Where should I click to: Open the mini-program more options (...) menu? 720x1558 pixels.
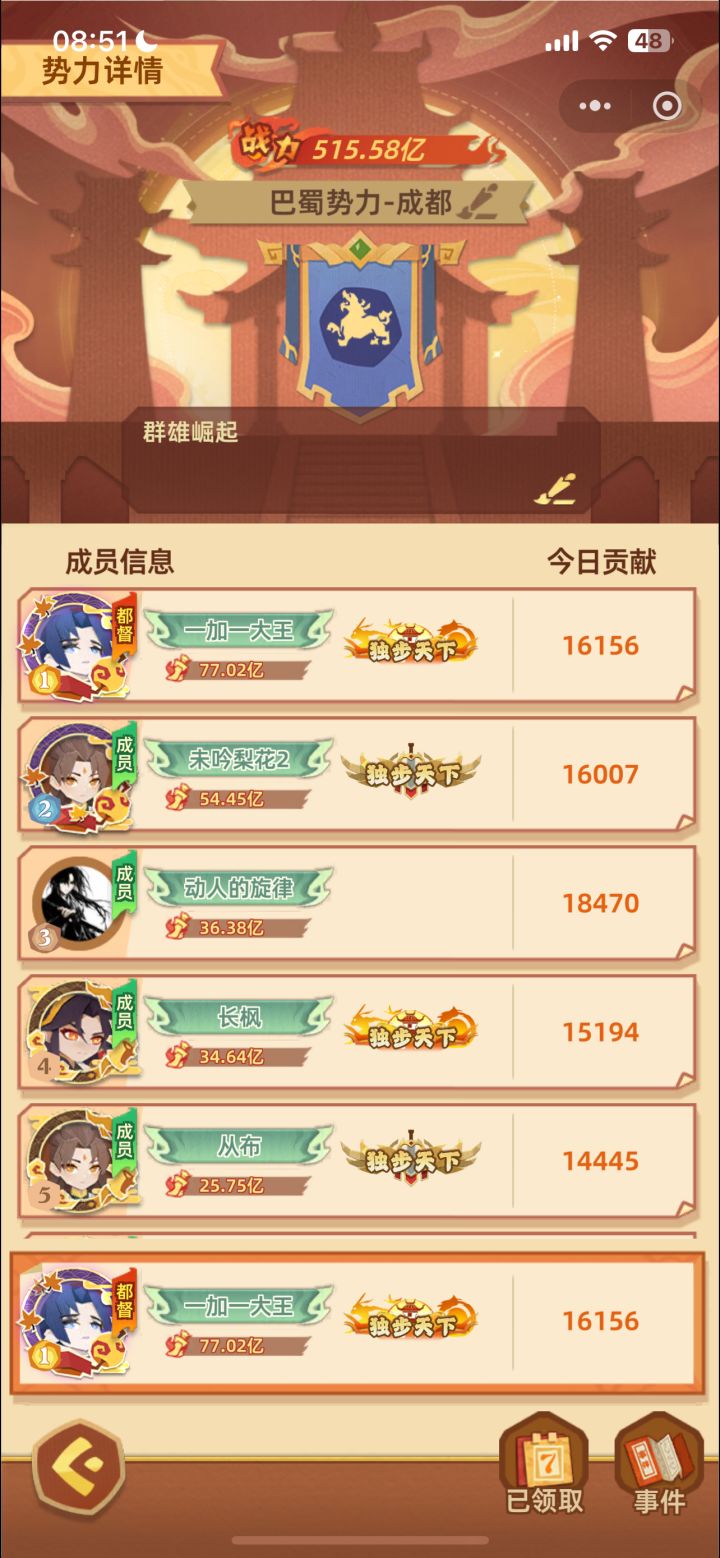pos(594,106)
